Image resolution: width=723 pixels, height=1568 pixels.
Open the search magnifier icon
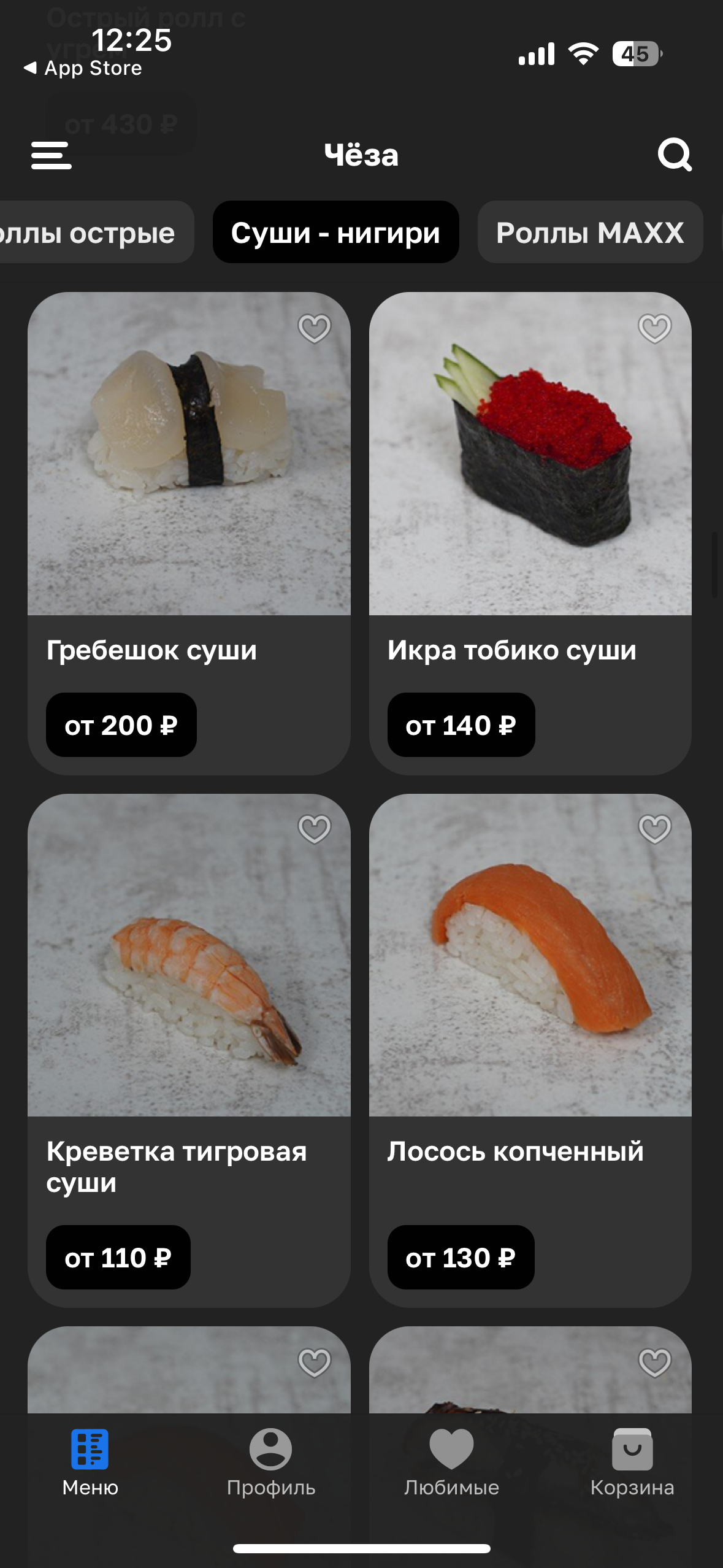675,155
